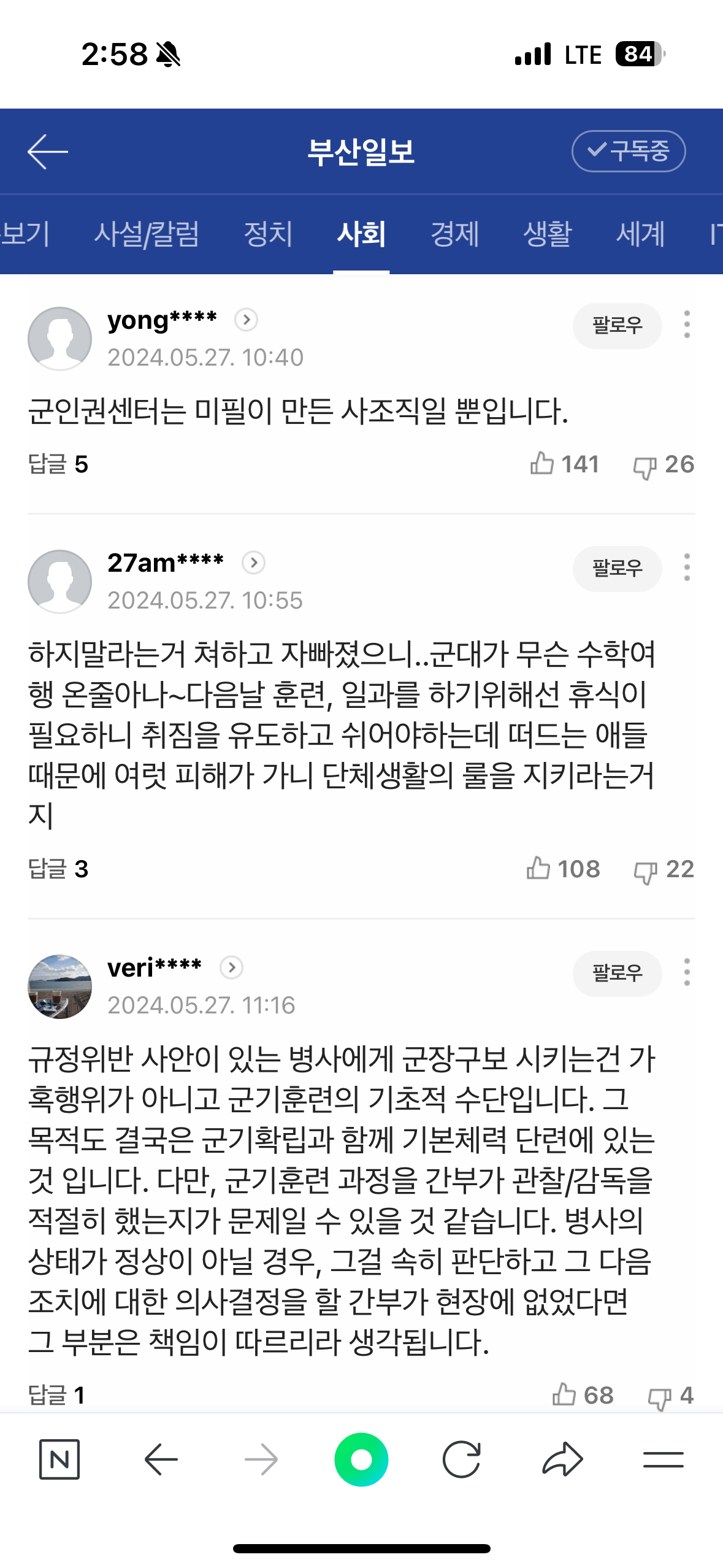The image size is (723, 1568).
Task: Tap the 구독중 subscription button
Action: [628, 152]
